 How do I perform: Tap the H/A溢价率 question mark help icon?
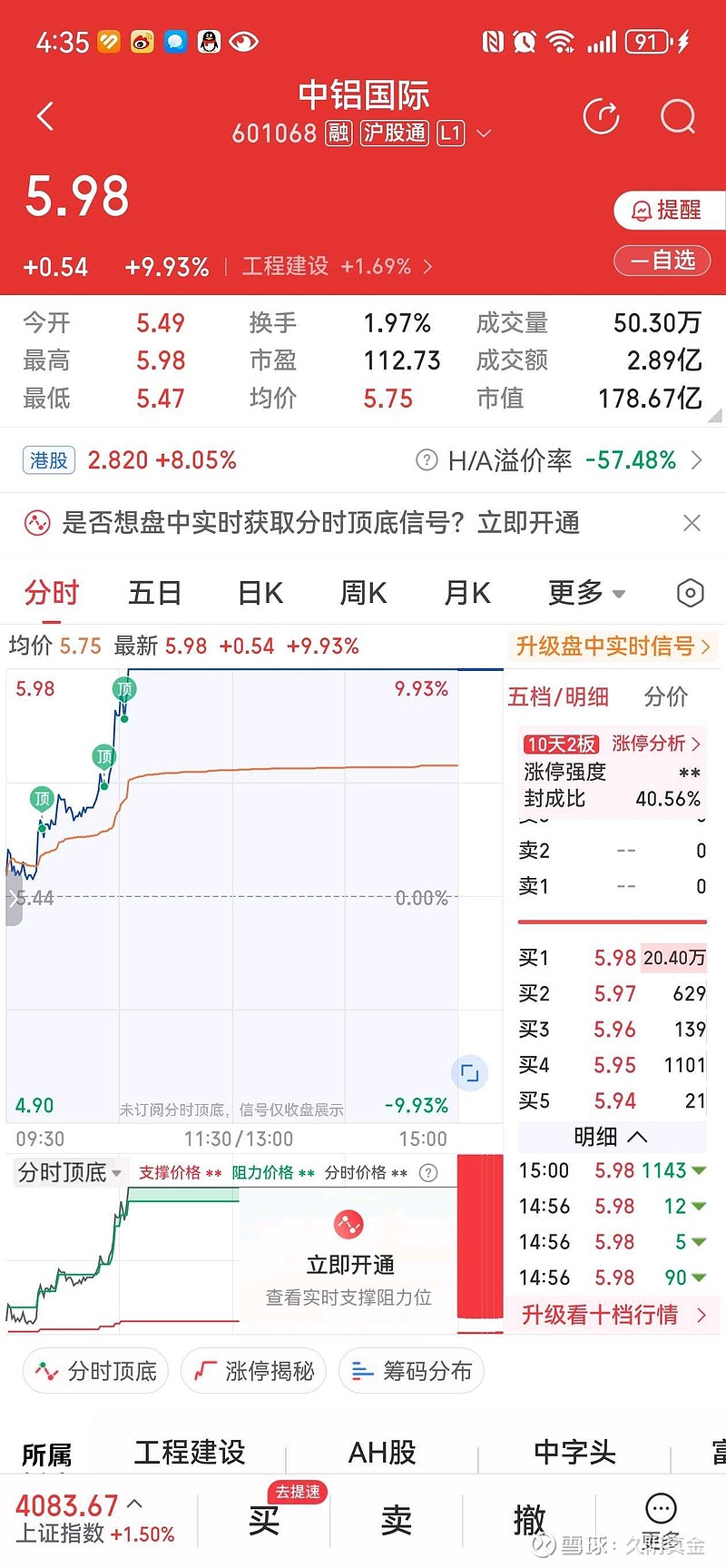[427, 460]
